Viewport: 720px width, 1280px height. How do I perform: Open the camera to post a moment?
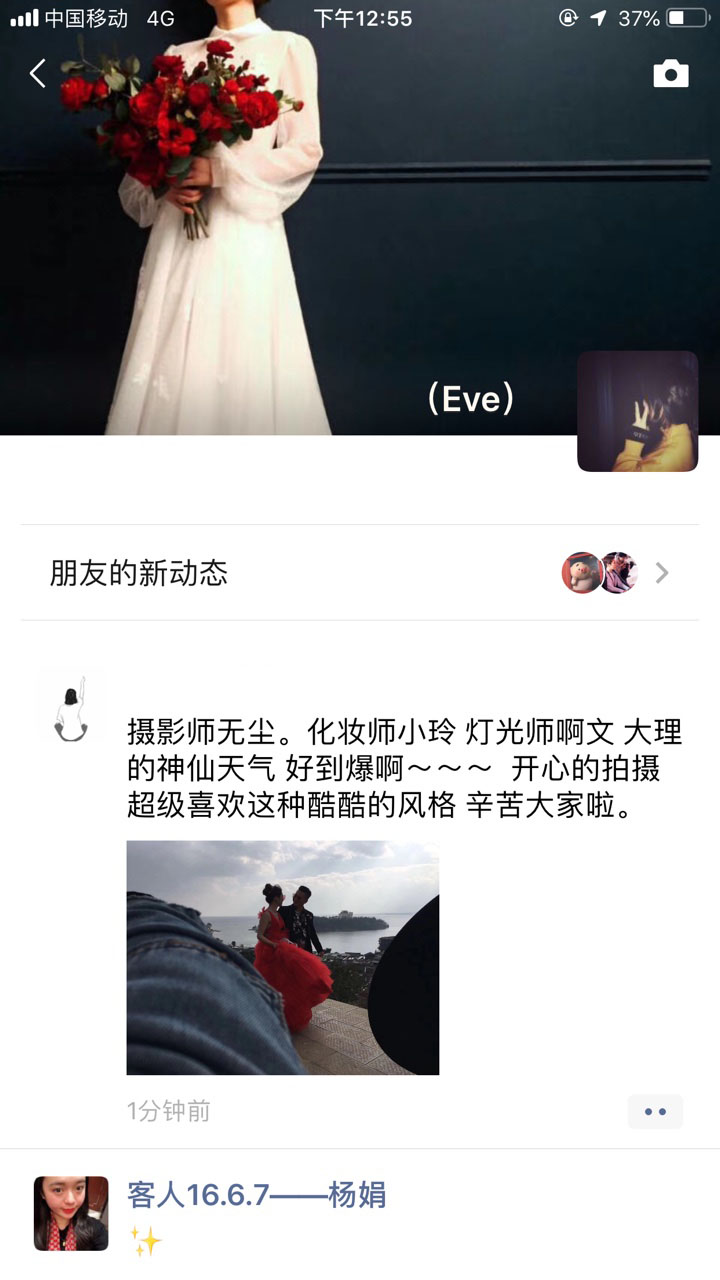(670, 73)
